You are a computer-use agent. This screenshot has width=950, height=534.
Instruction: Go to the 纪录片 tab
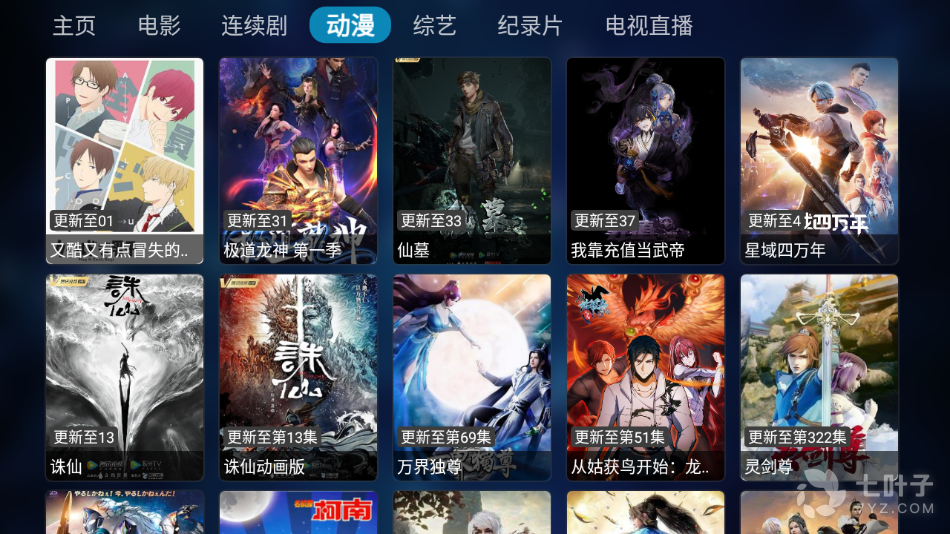(x=530, y=26)
